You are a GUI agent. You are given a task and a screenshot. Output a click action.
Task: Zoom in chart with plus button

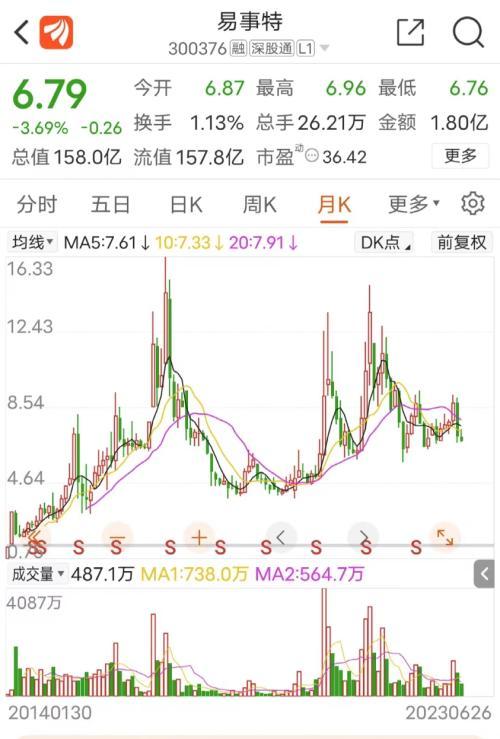pos(199,537)
